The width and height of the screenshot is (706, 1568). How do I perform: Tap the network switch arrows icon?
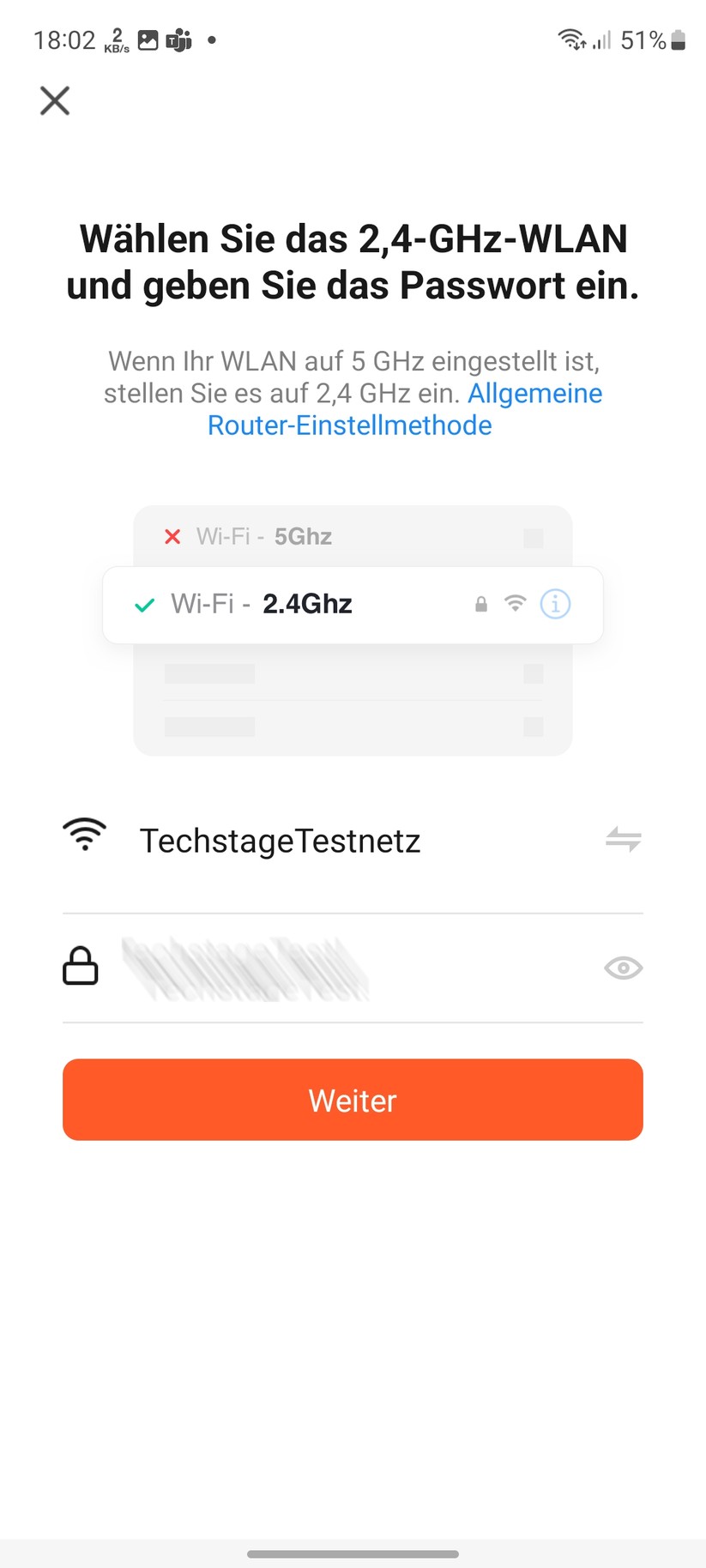tap(623, 840)
